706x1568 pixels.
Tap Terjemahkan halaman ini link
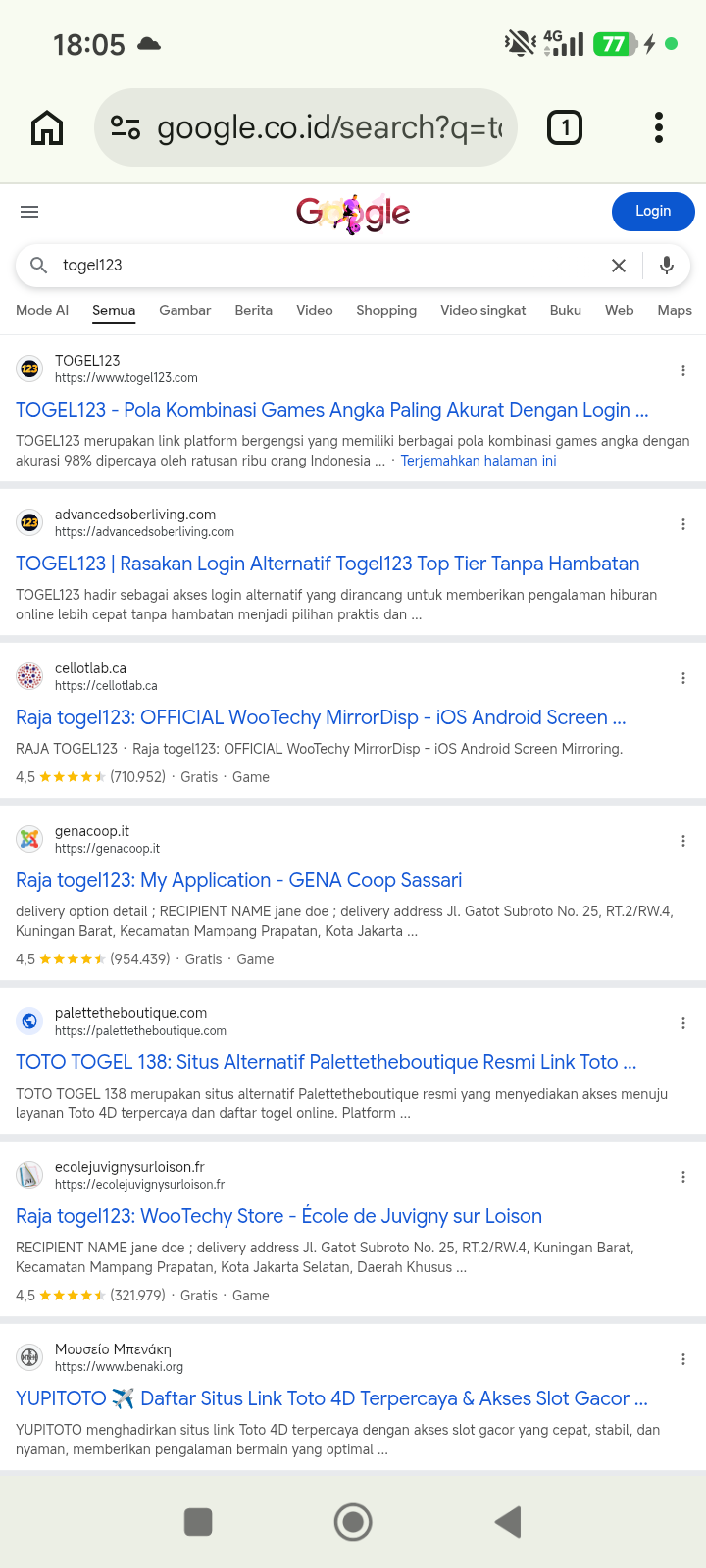coord(479,461)
